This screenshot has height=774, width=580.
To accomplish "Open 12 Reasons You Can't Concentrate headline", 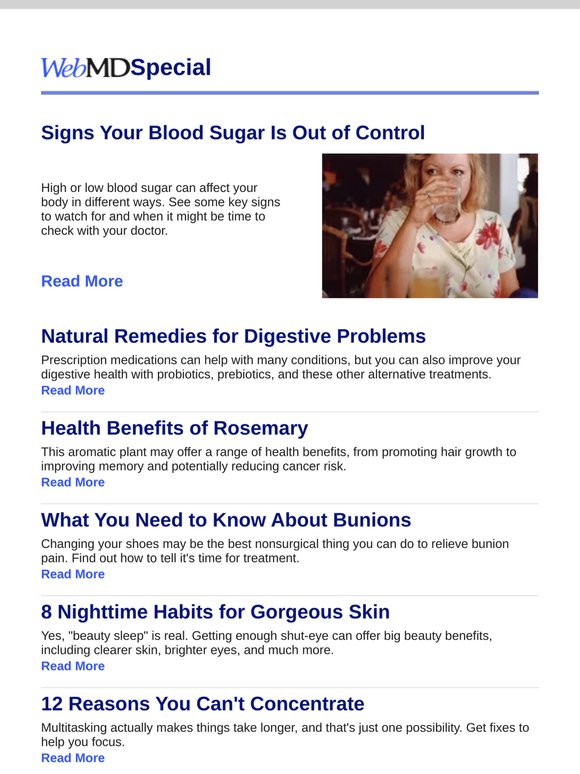I will tap(202, 704).
